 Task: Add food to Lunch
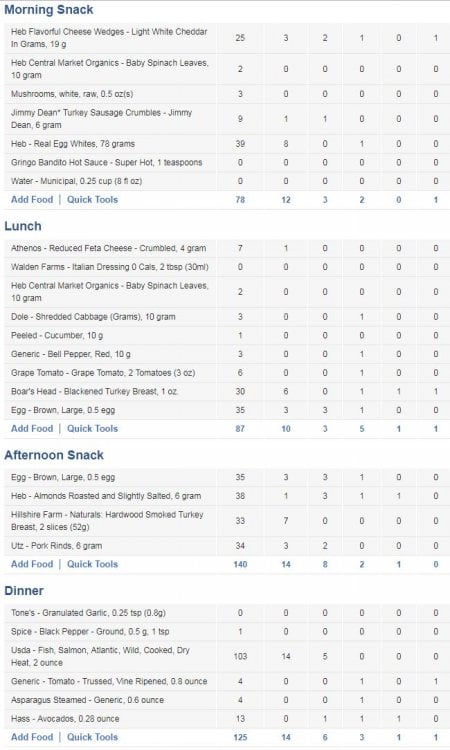32,429
